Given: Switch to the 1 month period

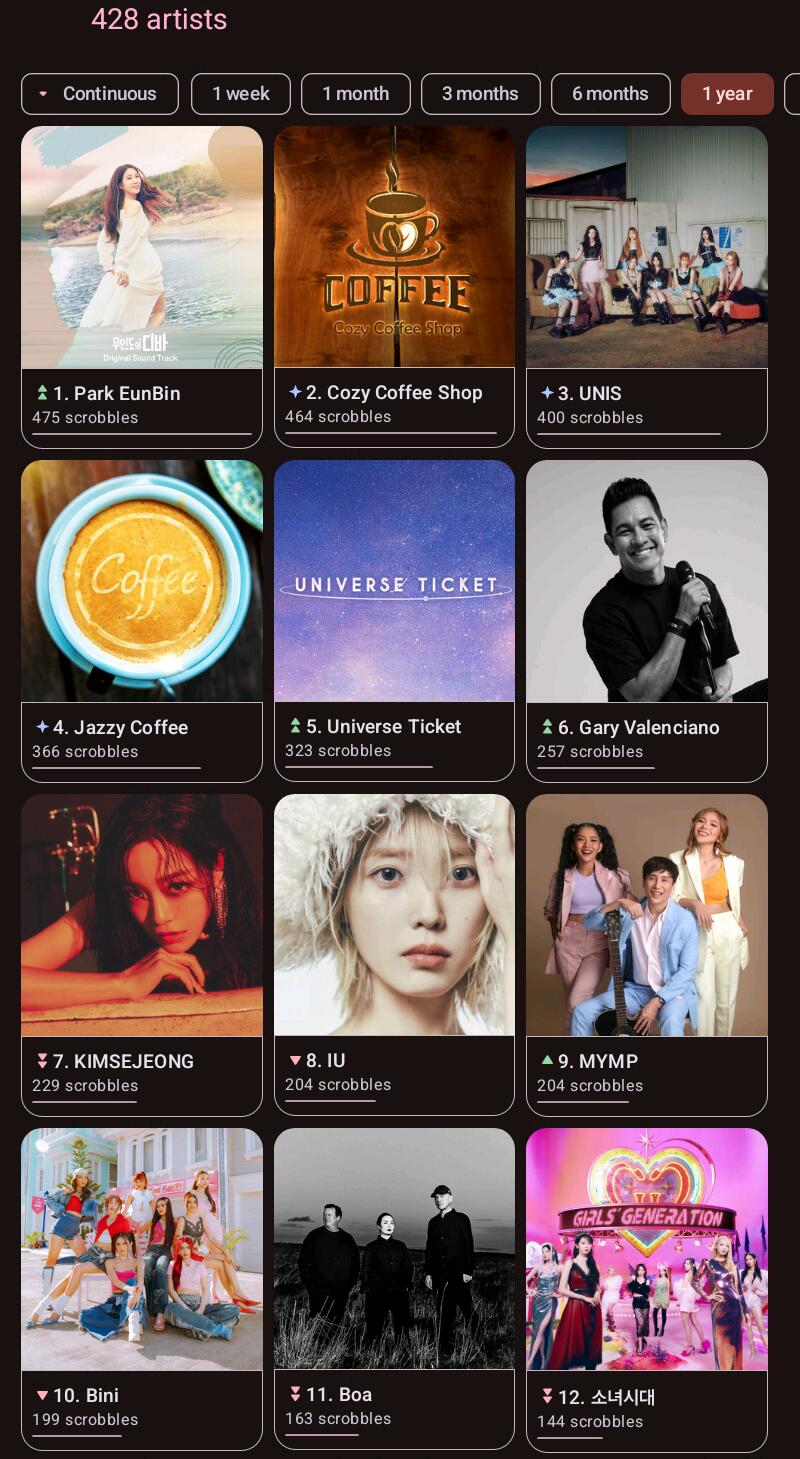Looking at the screenshot, I should (x=356, y=94).
